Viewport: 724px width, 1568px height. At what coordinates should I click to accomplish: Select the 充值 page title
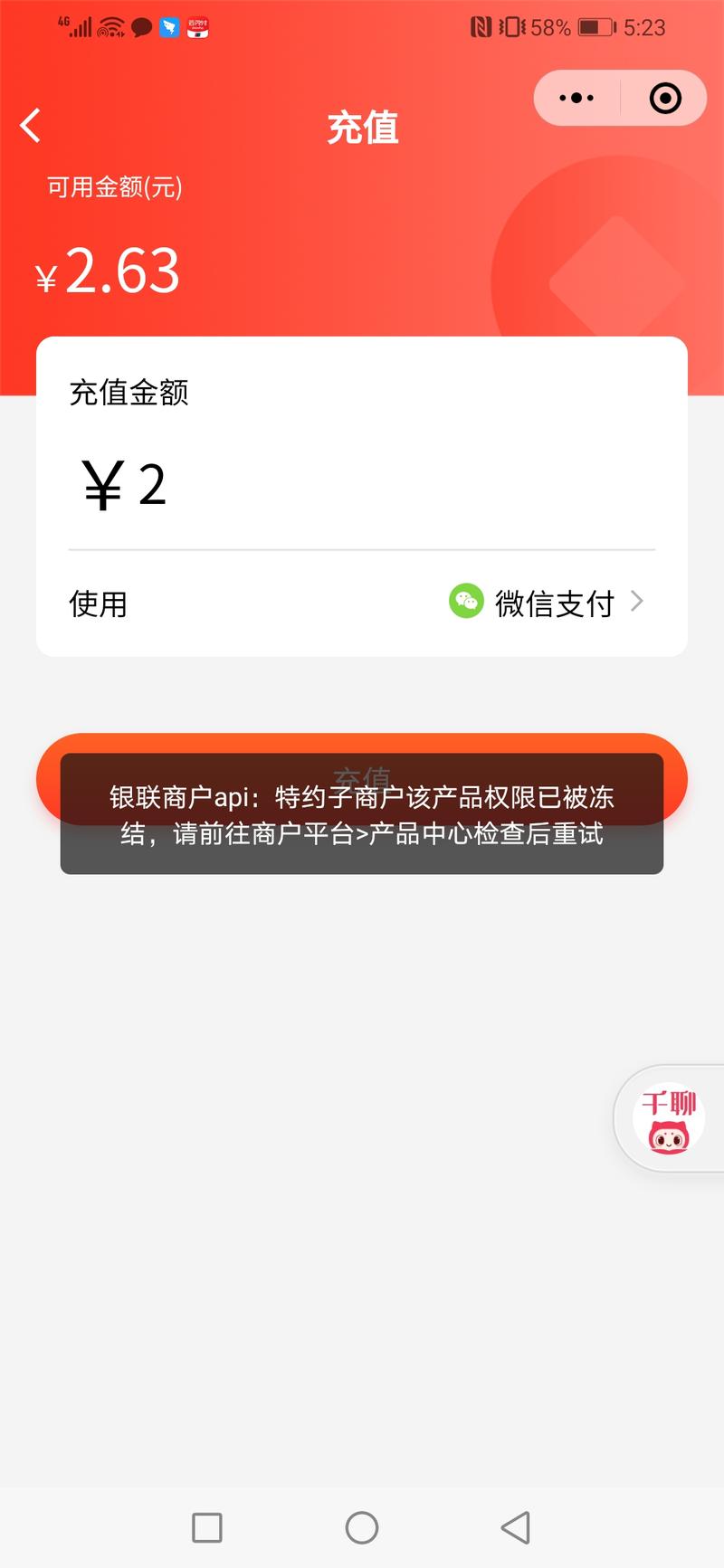point(362,127)
